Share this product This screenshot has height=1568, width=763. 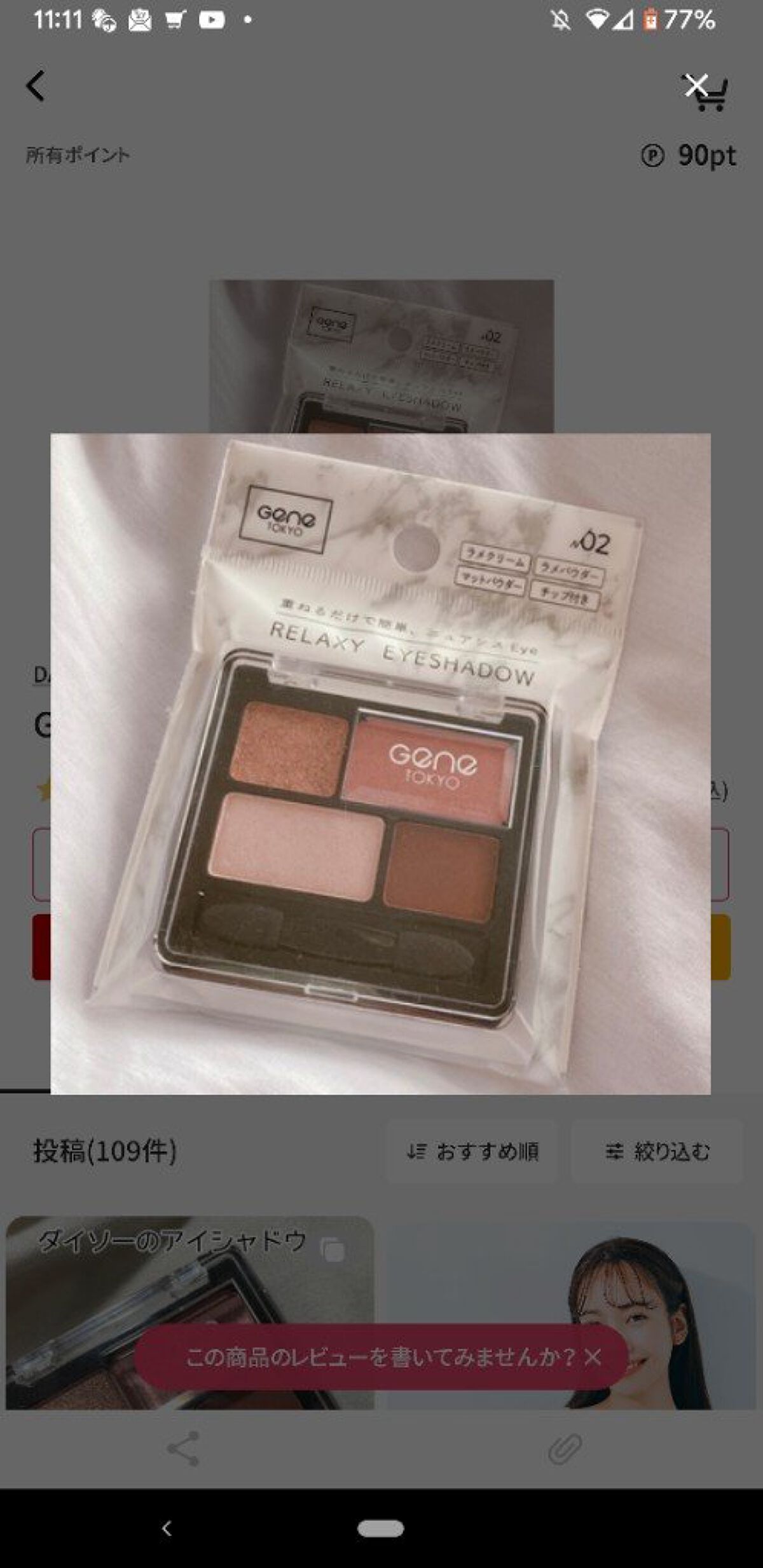[x=184, y=1449]
